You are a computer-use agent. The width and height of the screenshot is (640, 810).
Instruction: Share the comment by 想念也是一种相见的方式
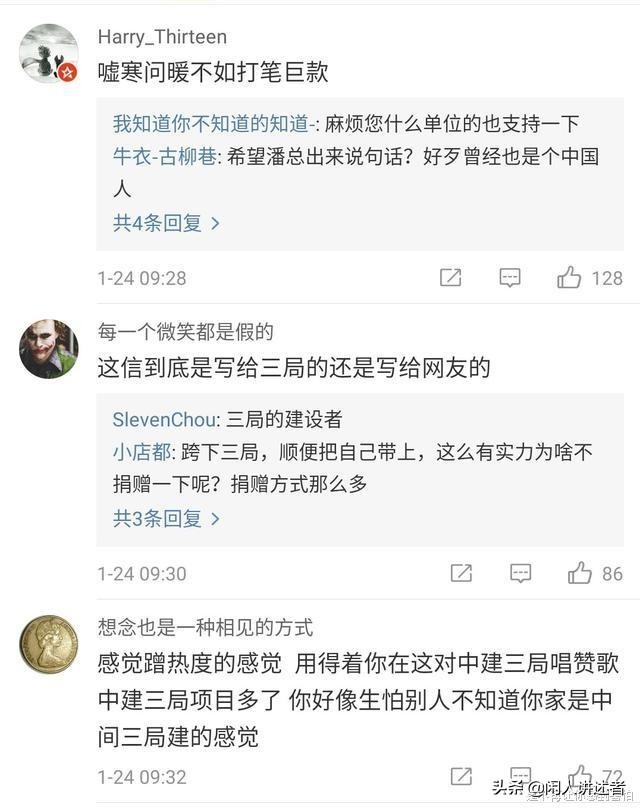[461, 776]
